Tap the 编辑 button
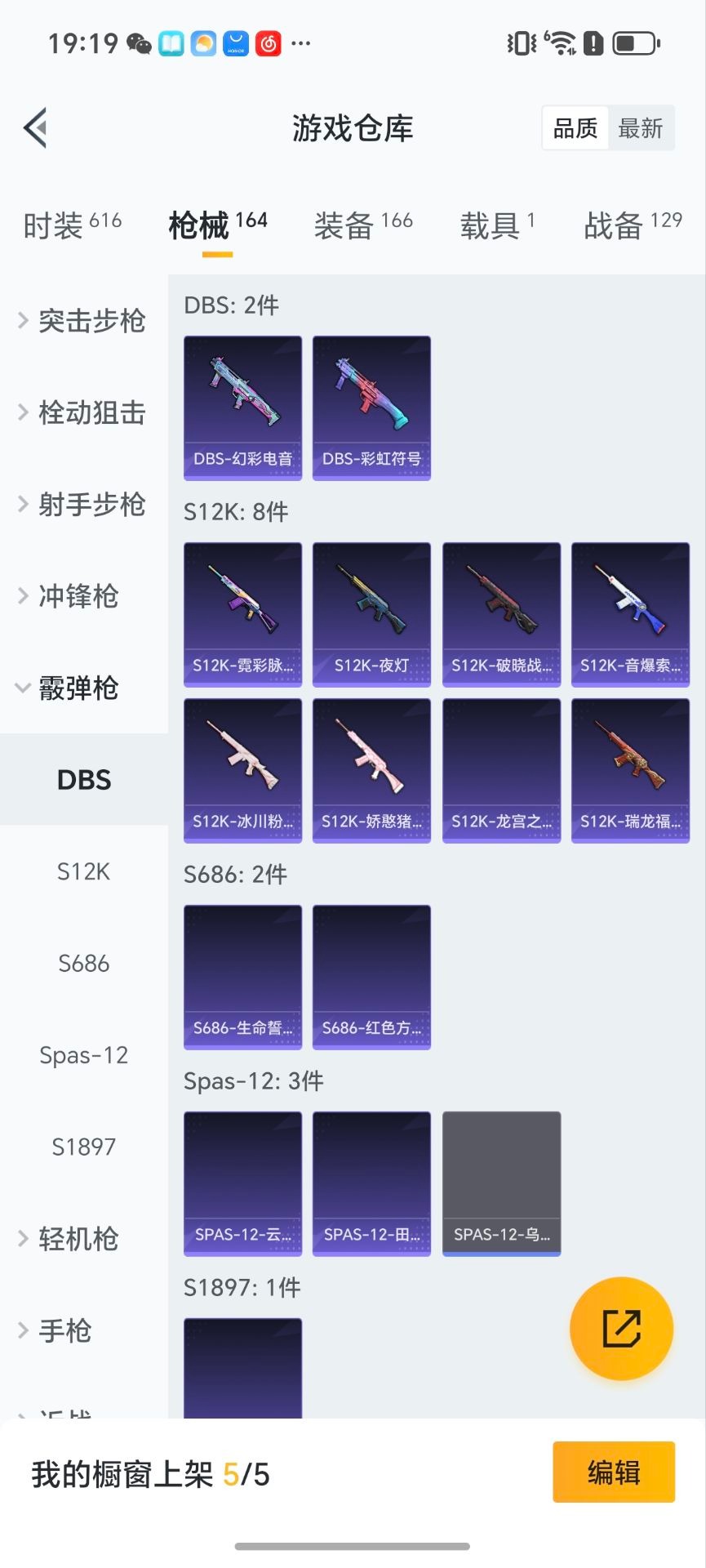 click(613, 1472)
